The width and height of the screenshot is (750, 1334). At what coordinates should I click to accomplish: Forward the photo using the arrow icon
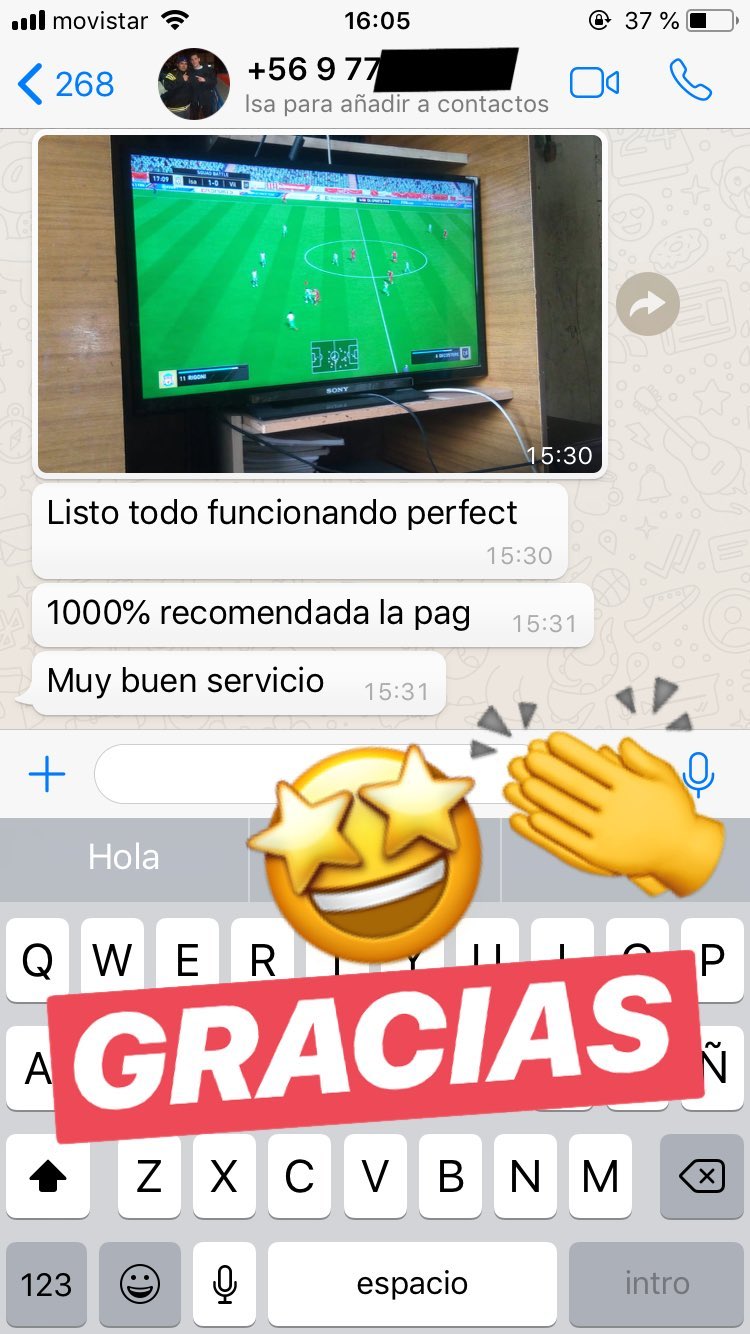coord(648,304)
